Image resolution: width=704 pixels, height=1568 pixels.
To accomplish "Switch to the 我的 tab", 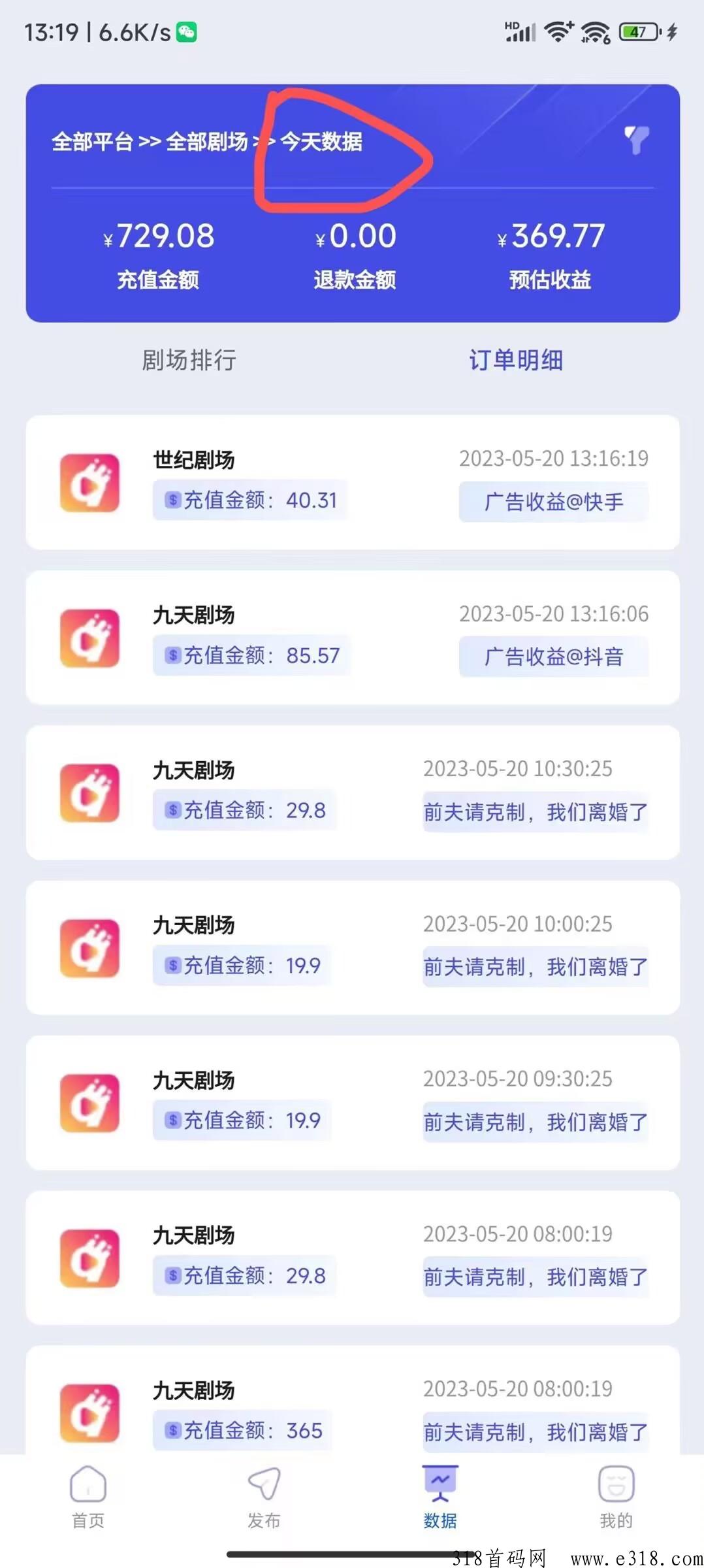I will point(616,1497).
